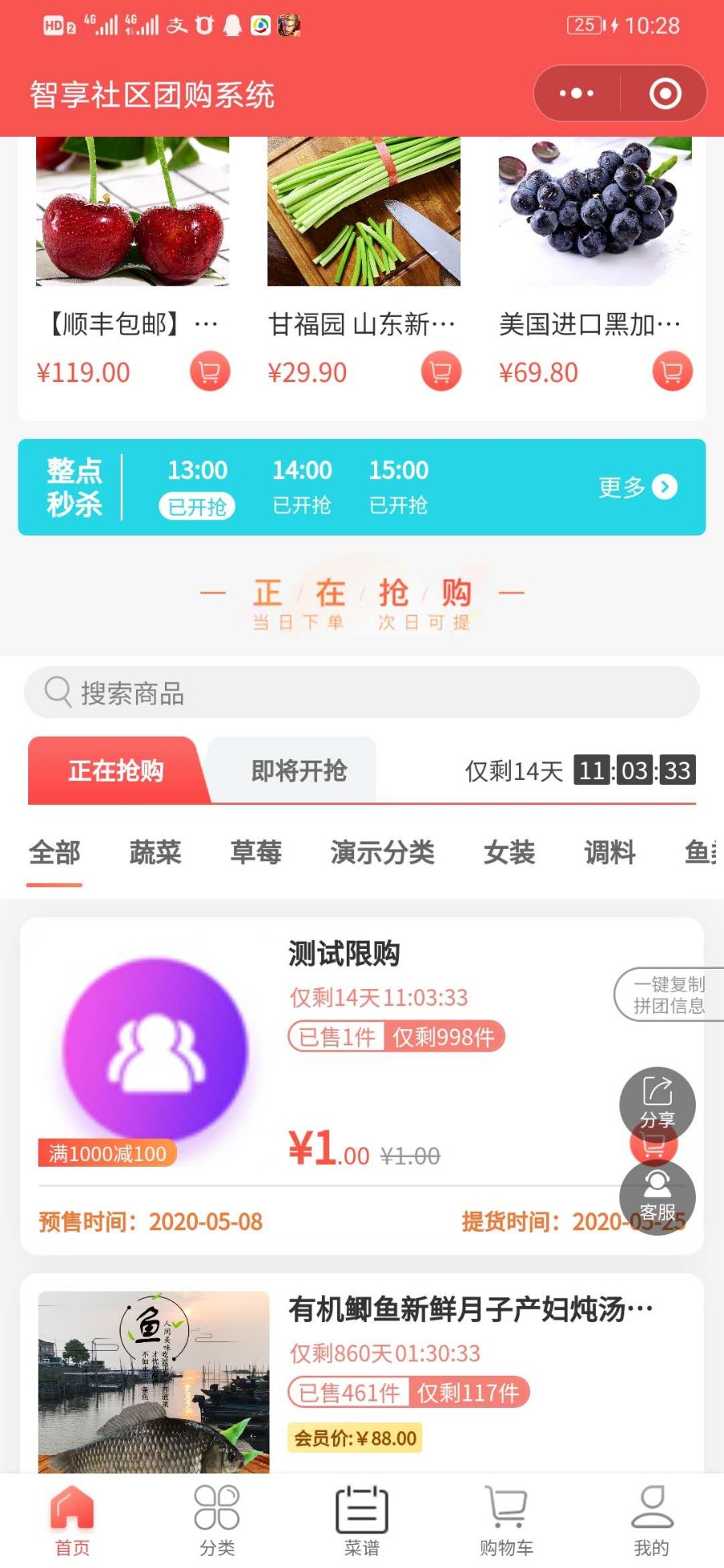Tap the 分享 share floating button
This screenshot has height=1568, width=724.
point(657,1102)
